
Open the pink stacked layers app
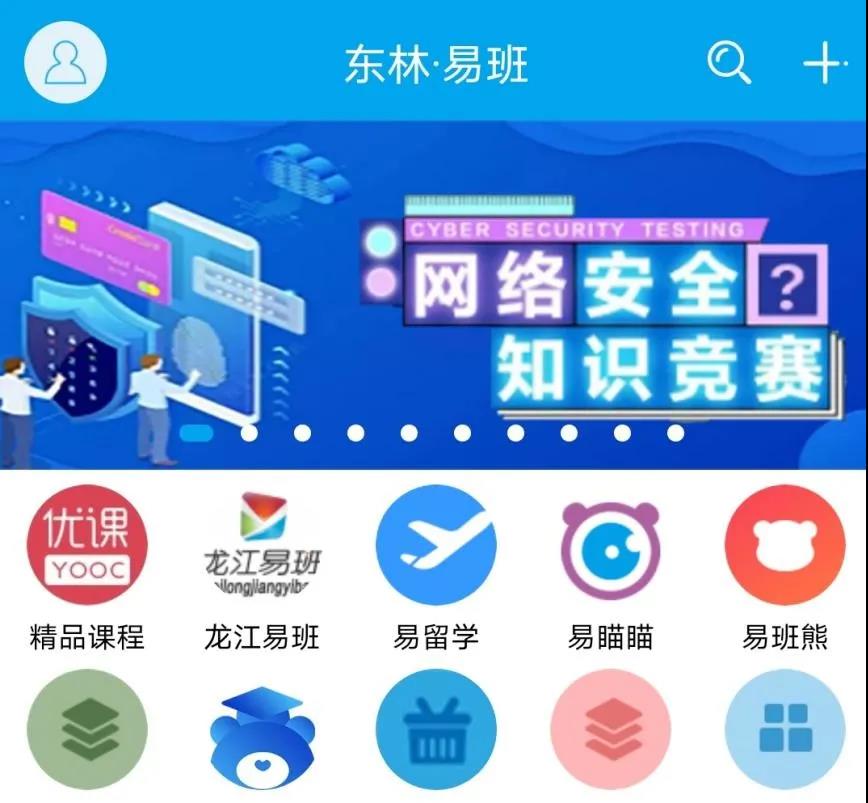pos(610,731)
